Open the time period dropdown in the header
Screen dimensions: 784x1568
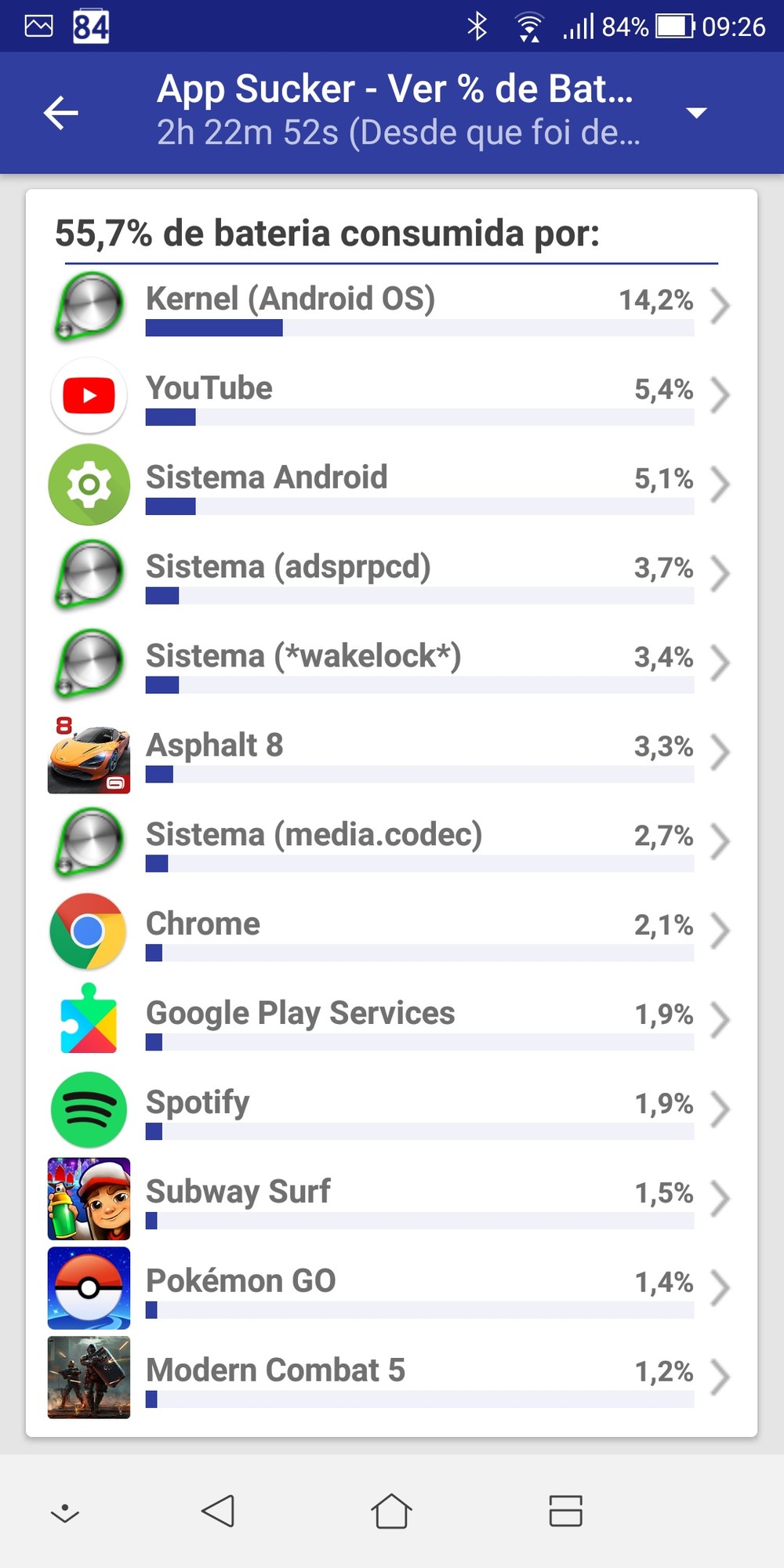[x=695, y=113]
